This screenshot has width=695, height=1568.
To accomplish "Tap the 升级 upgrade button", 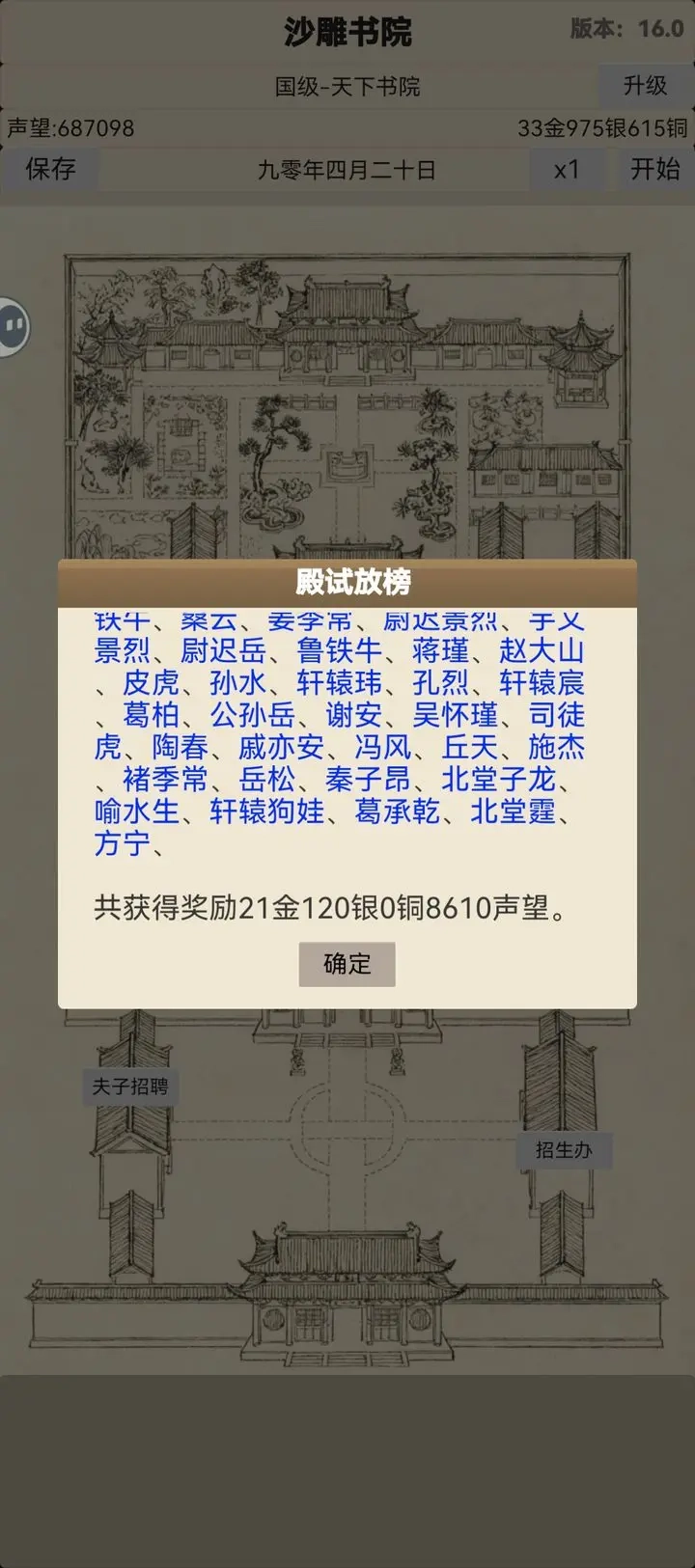I will click(645, 86).
